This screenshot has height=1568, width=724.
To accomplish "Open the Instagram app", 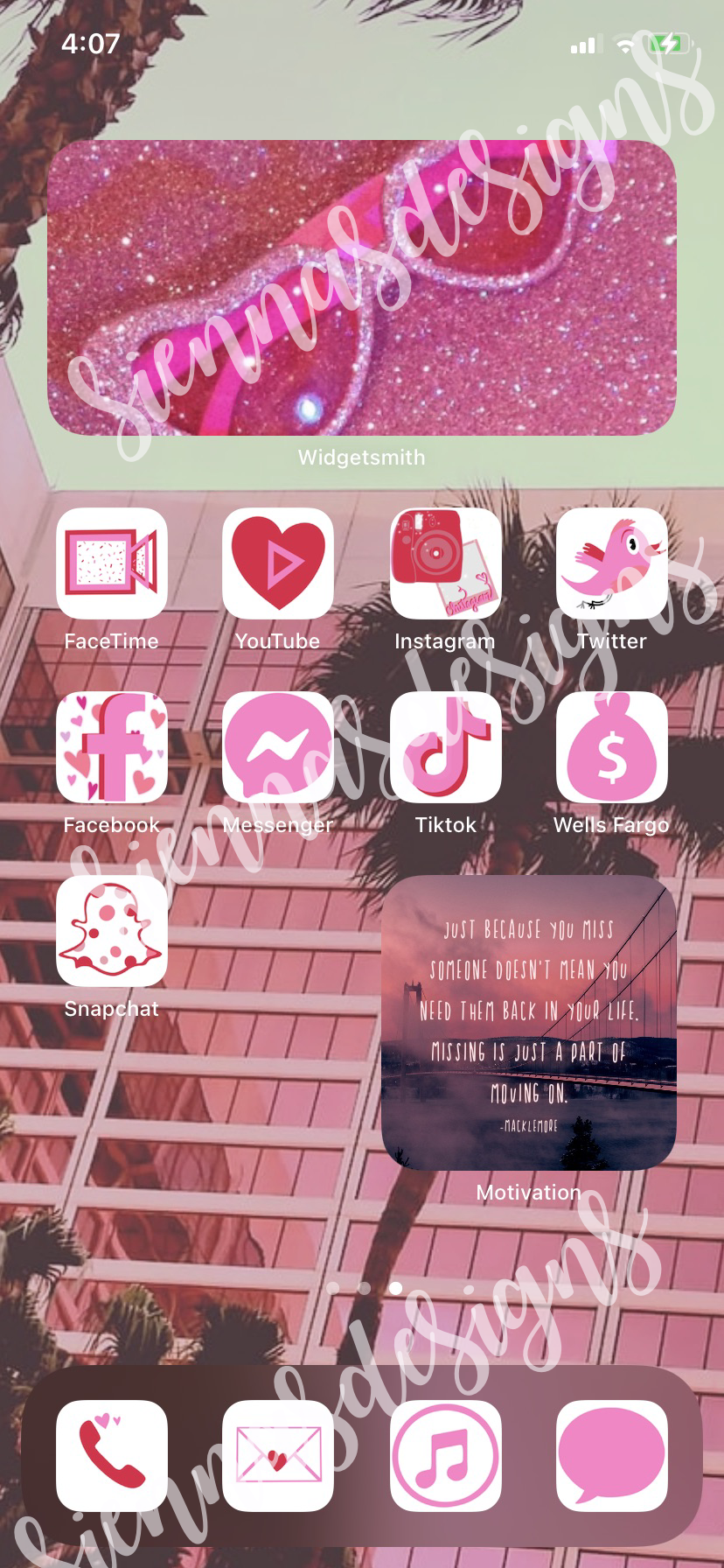I will click(445, 563).
